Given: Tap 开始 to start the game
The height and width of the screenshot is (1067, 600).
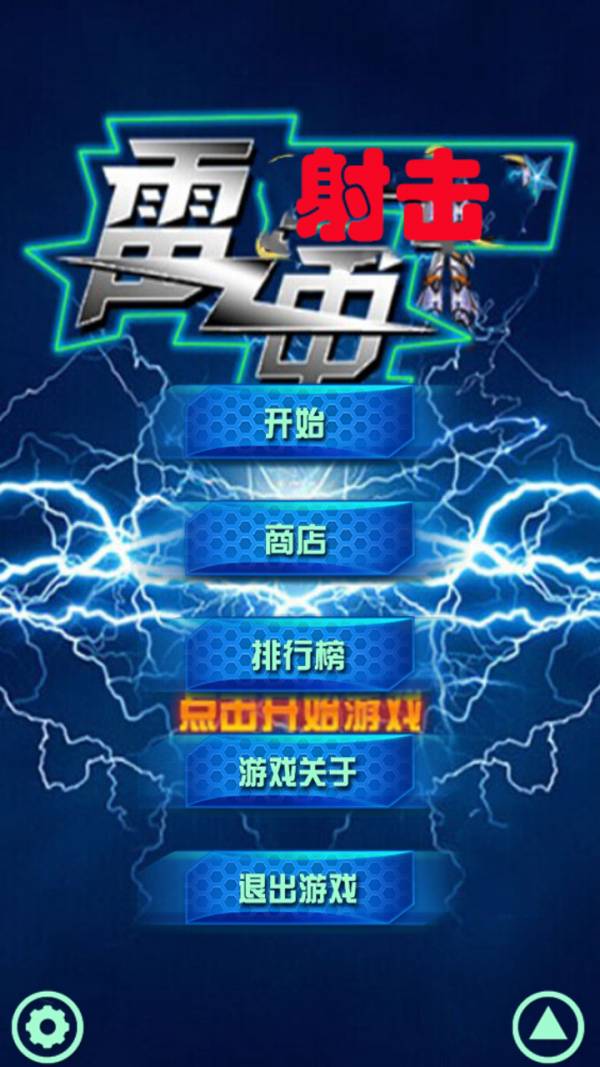Looking at the screenshot, I should pyautogui.click(x=298, y=423).
